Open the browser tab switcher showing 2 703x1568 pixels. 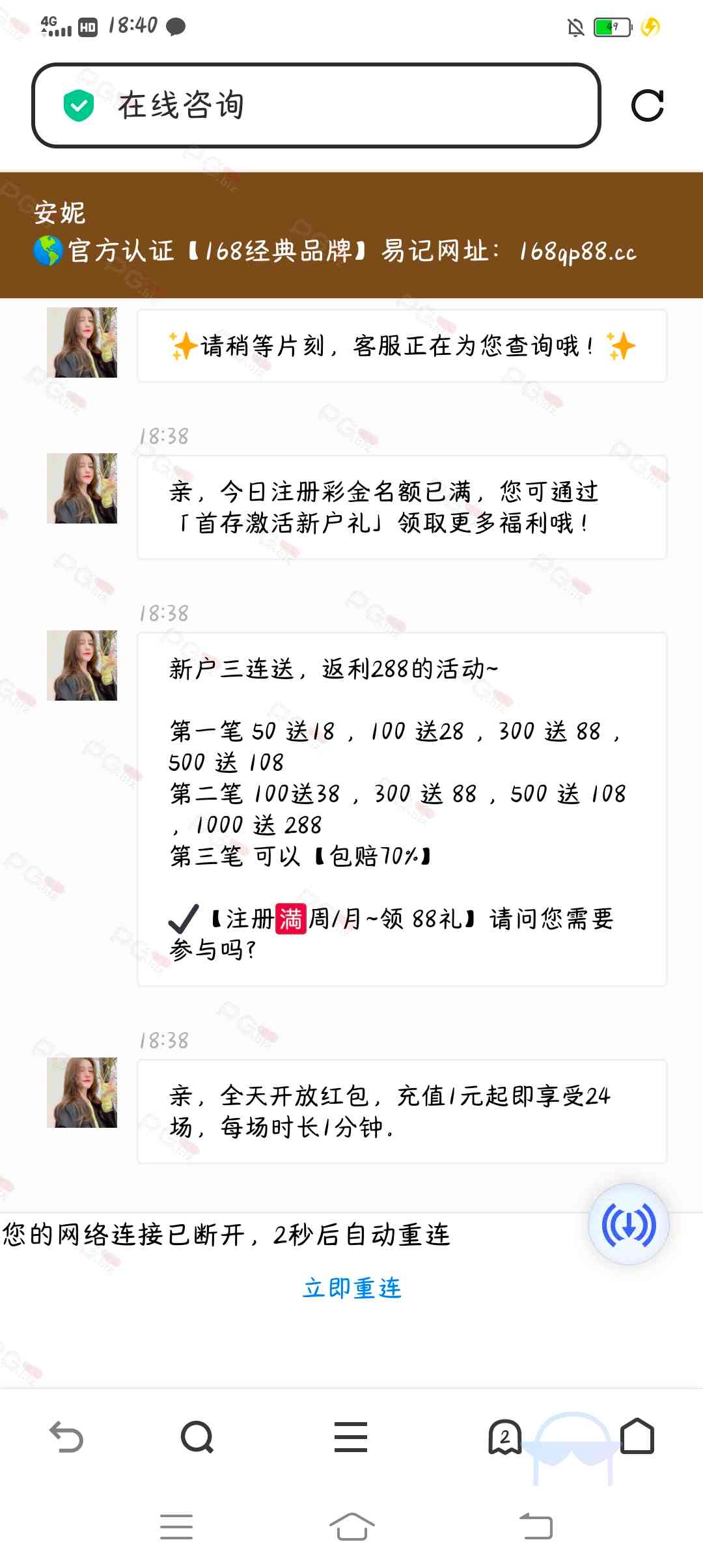[x=505, y=1436]
